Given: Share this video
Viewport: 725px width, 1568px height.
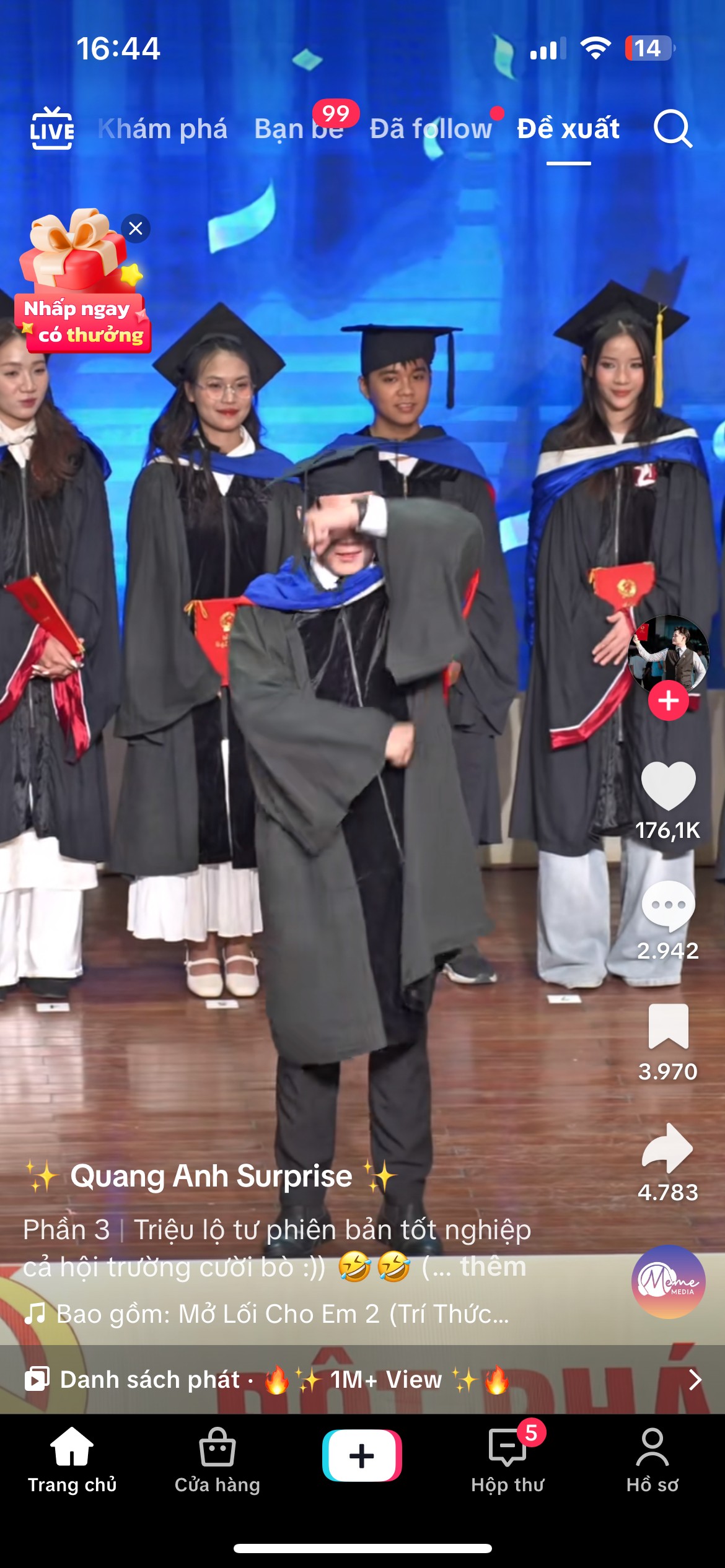Looking at the screenshot, I should pos(668,1148).
